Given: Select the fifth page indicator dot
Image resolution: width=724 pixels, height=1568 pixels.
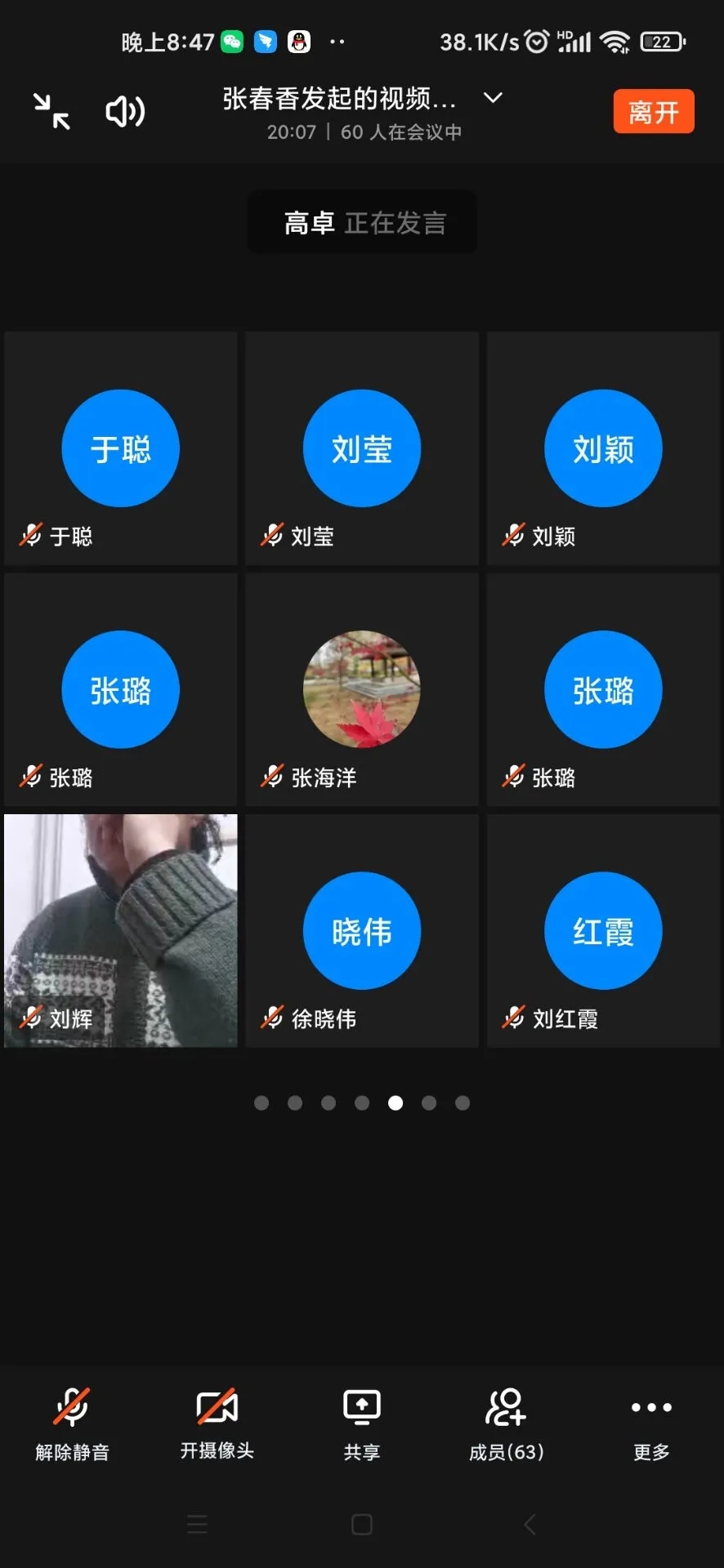Looking at the screenshot, I should 396,1102.
